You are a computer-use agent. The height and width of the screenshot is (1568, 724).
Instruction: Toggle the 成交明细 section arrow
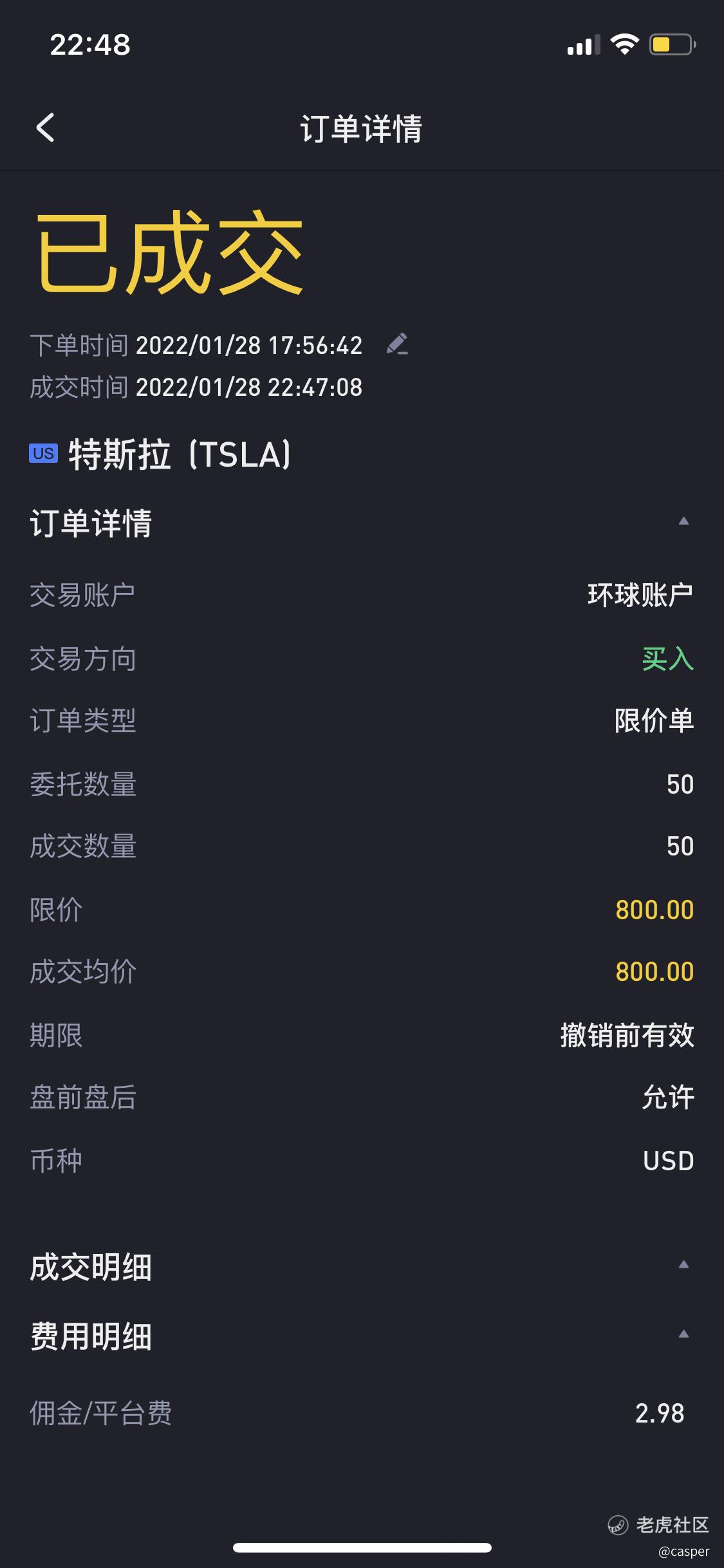pos(683,1264)
